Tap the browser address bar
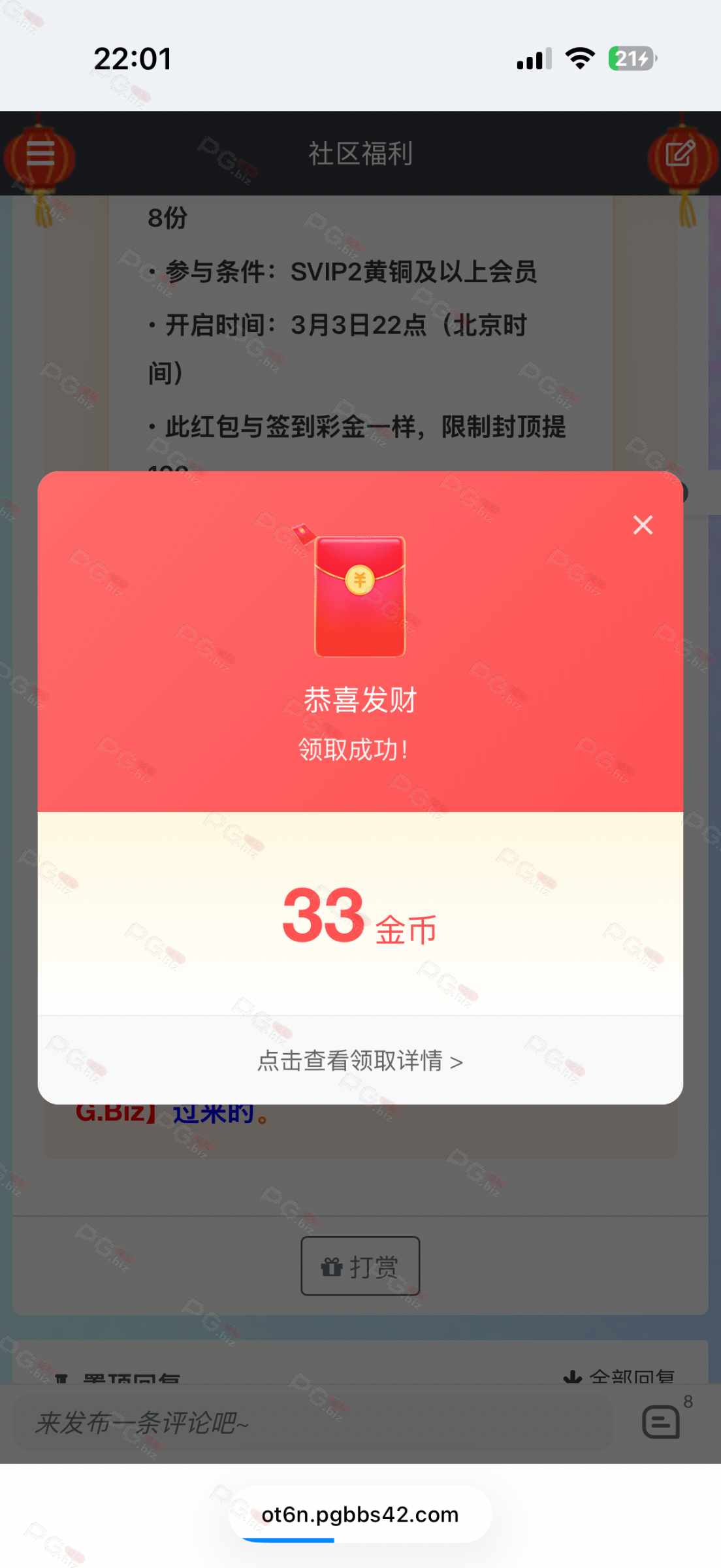The width and height of the screenshot is (721, 1568). [x=360, y=1514]
